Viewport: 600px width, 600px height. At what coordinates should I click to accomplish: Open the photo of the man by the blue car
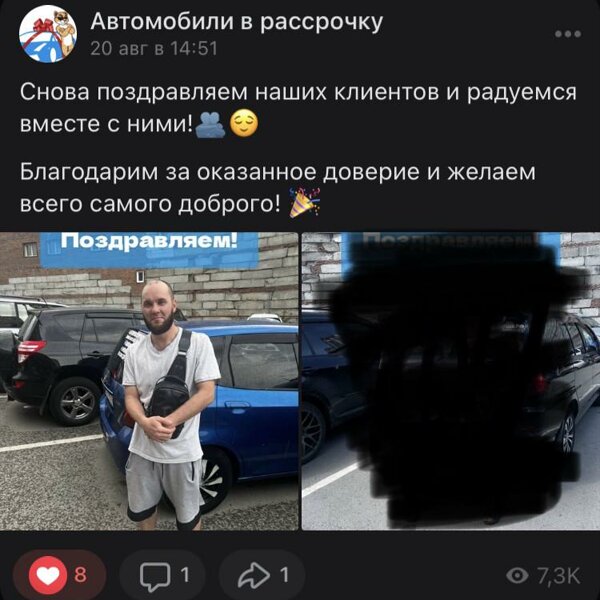click(149, 381)
